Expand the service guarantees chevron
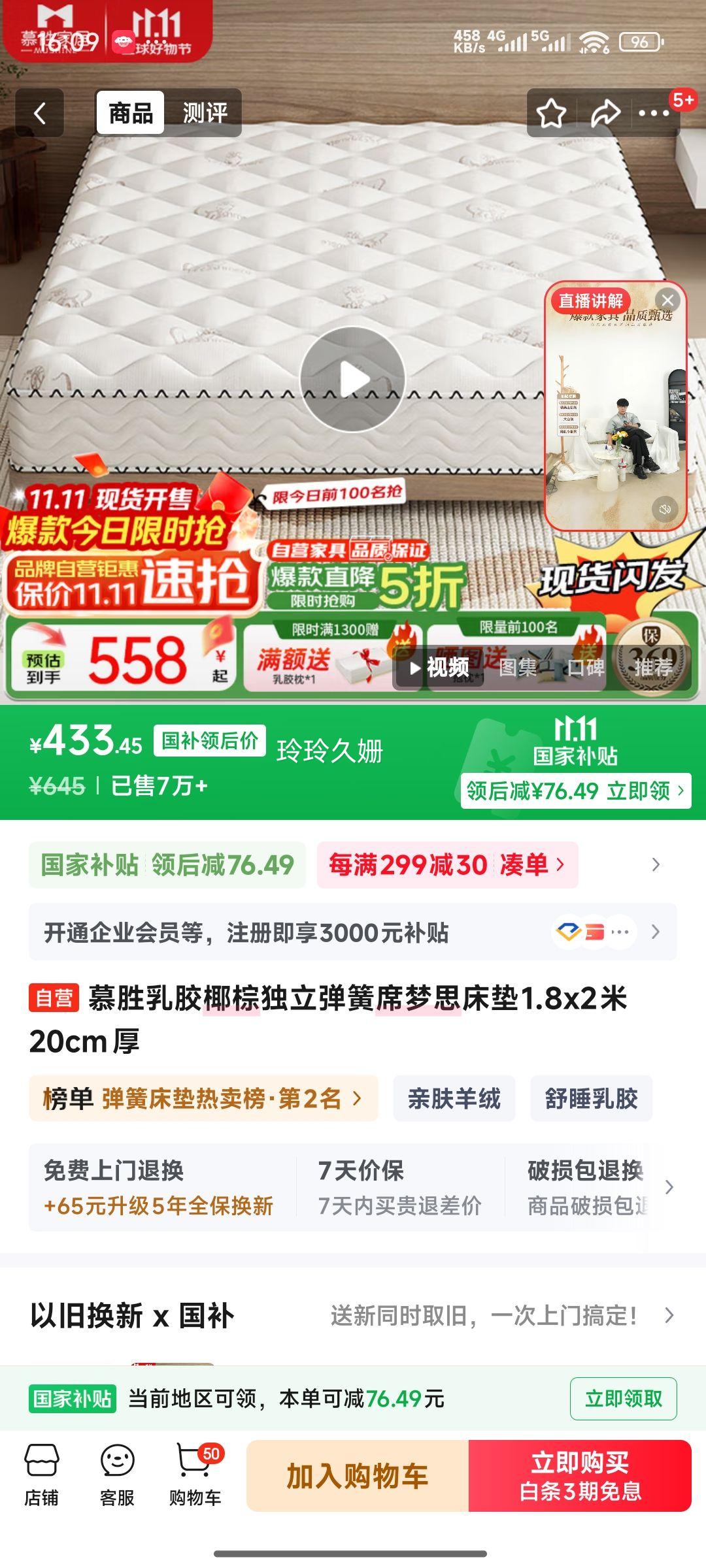This screenshot has height=1568, width=706. (x=669, y=1187)
